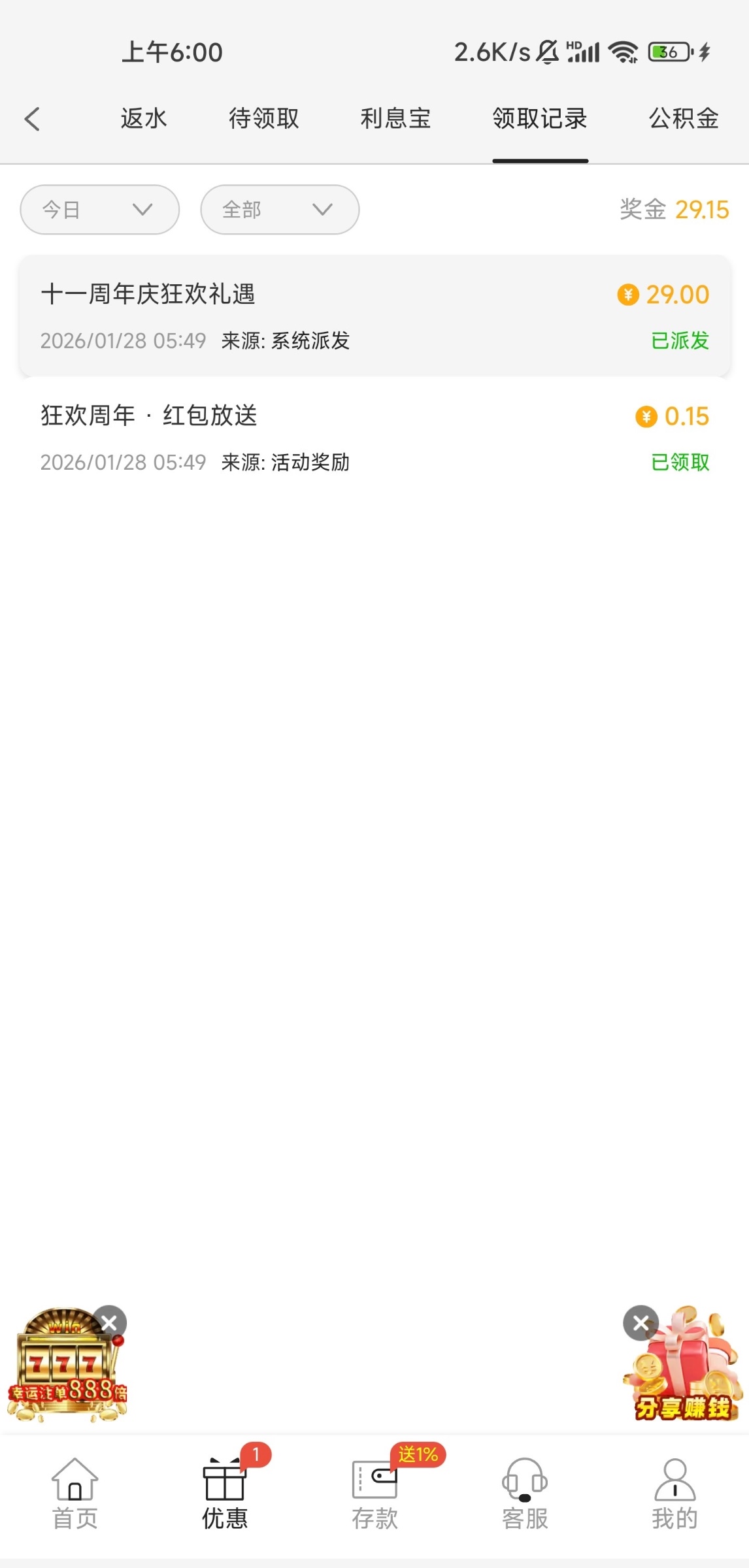Go to the 首页 tab
Screen dimensions: 749x1568
pos(75,1496)
